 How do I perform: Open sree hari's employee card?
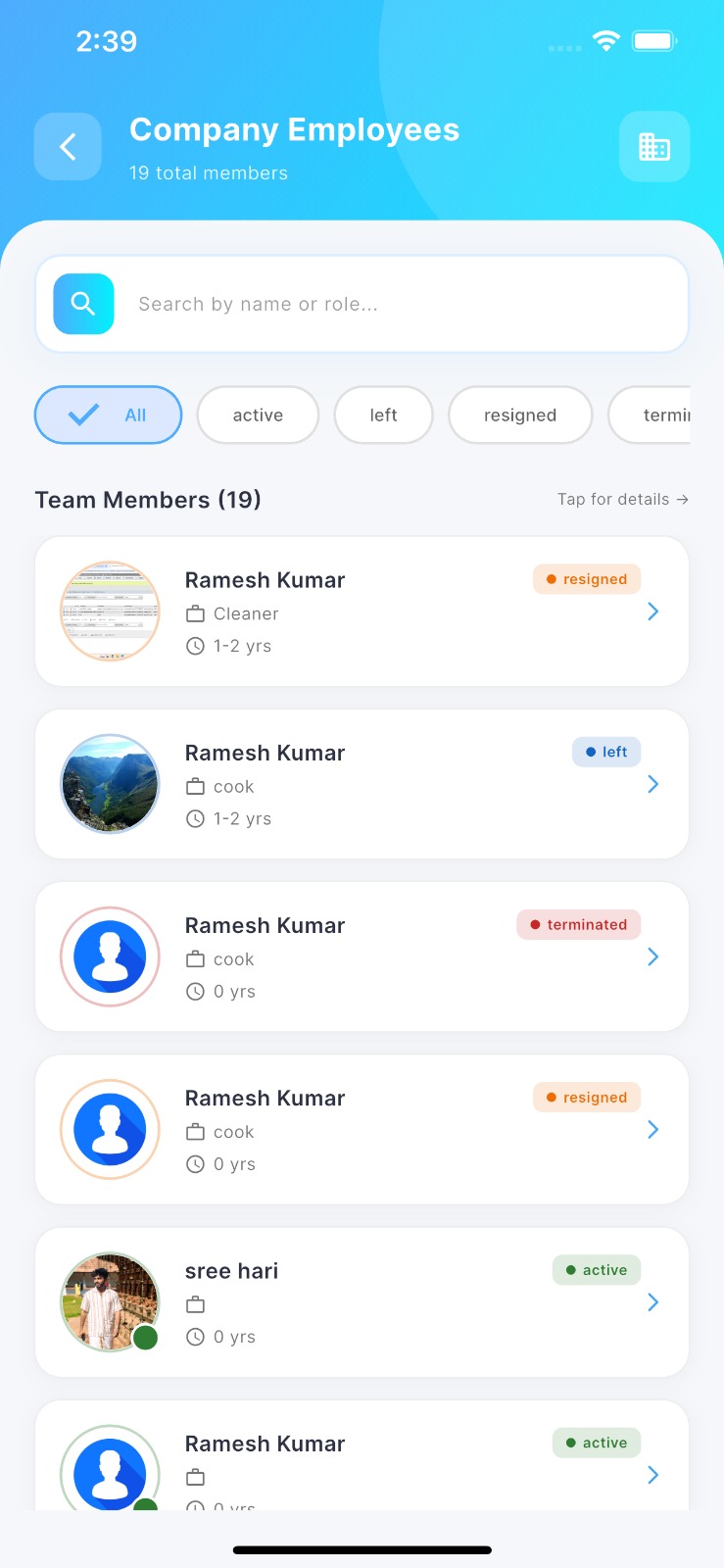(362, 1302)
